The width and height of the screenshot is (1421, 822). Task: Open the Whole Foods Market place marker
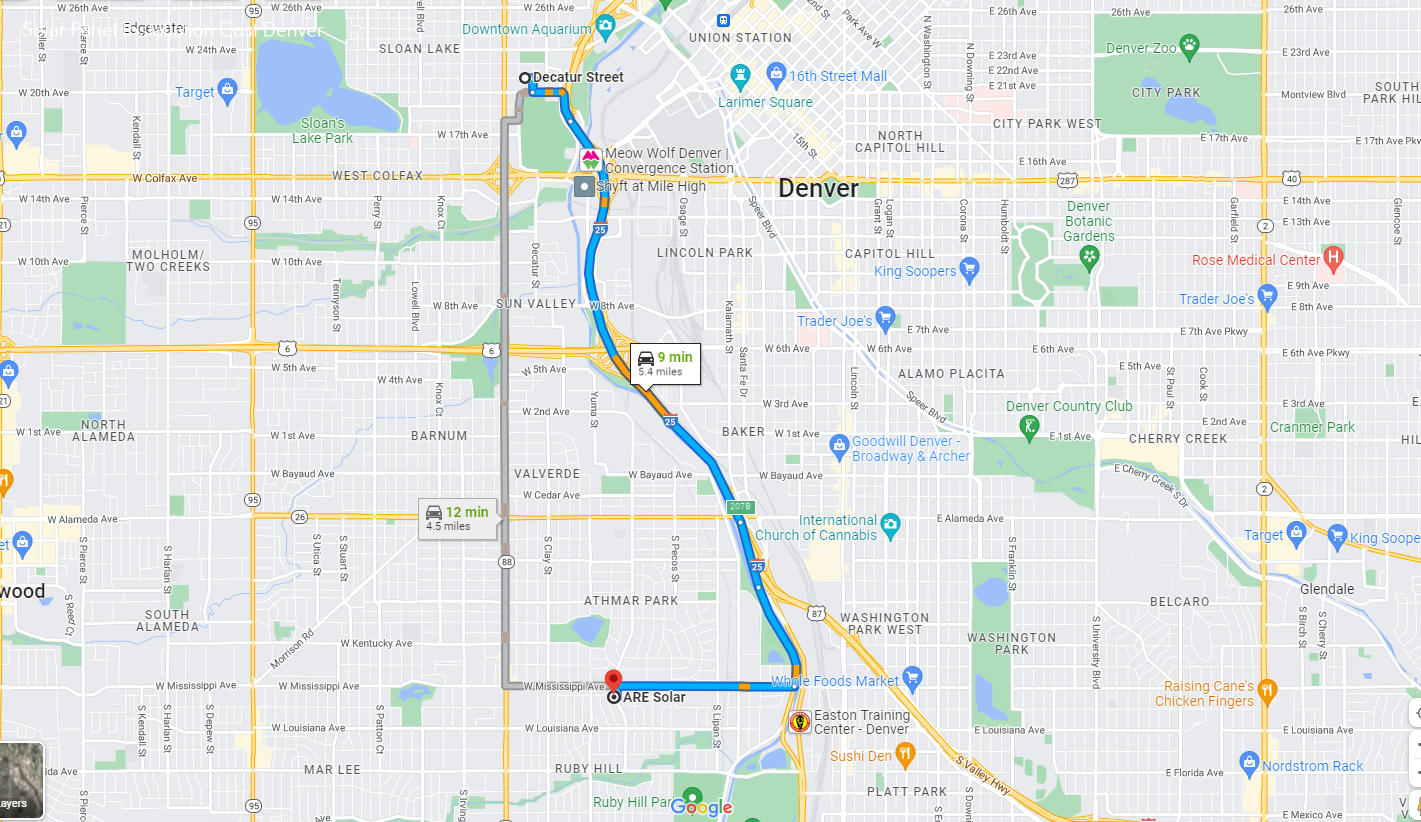pyautogui.click(x=910, y=680)
